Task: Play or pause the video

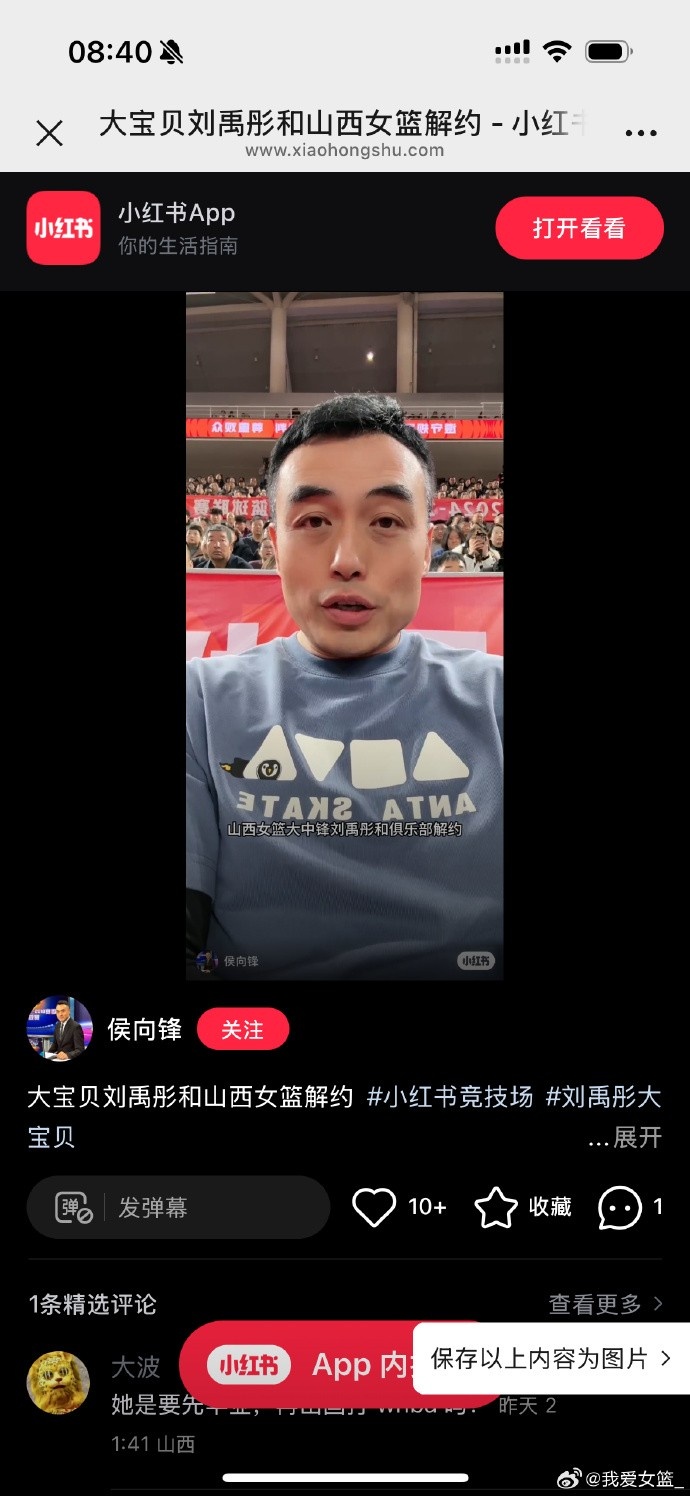Action: 344,635
